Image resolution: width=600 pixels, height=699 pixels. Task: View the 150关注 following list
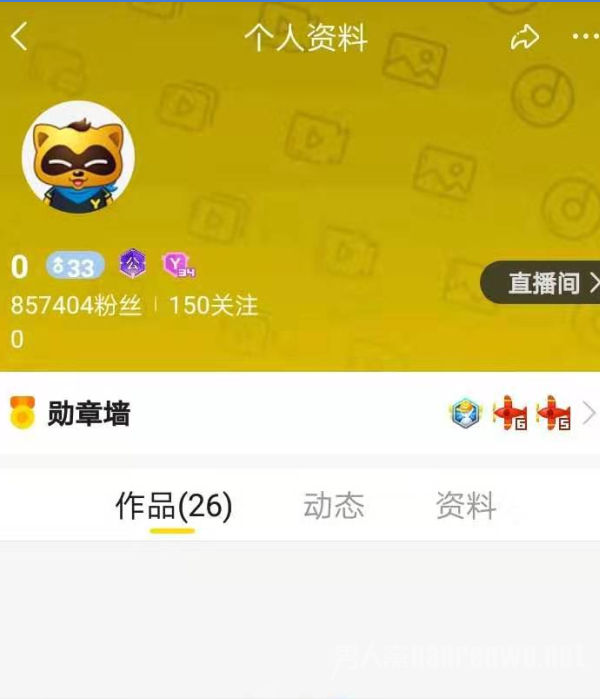[213, 306]
